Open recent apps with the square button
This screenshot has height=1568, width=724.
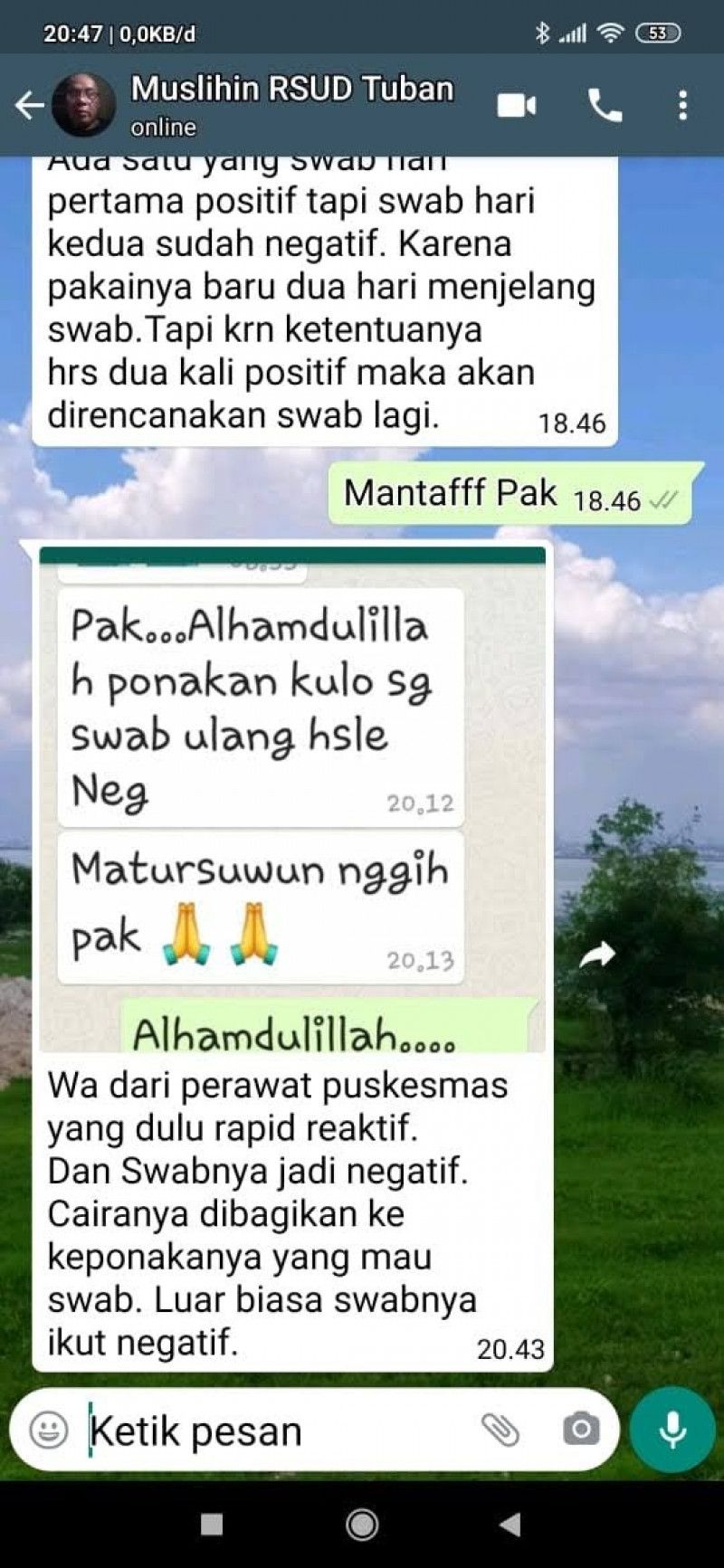tap(212, 1525)
